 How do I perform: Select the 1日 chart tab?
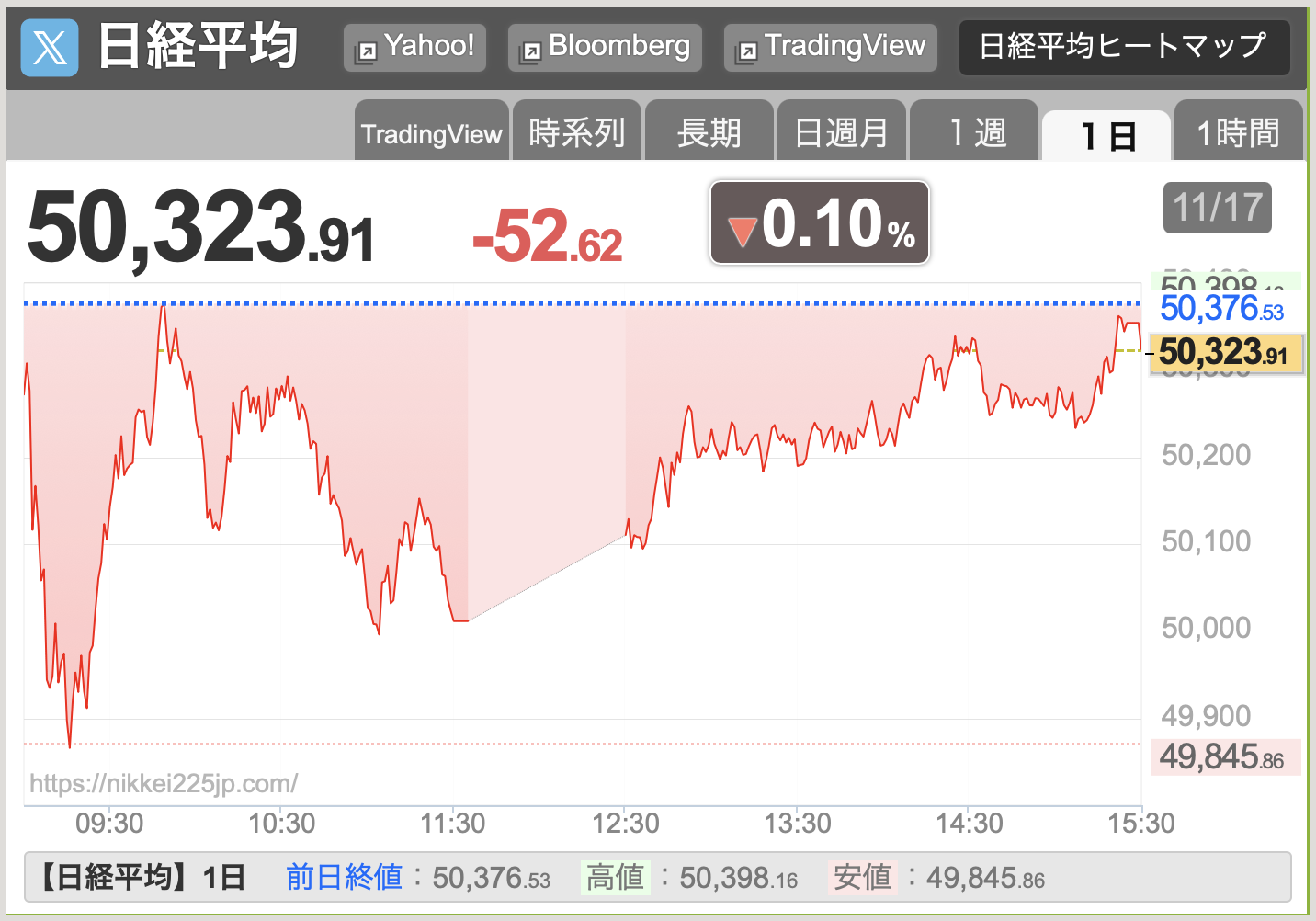[1106, 136]
